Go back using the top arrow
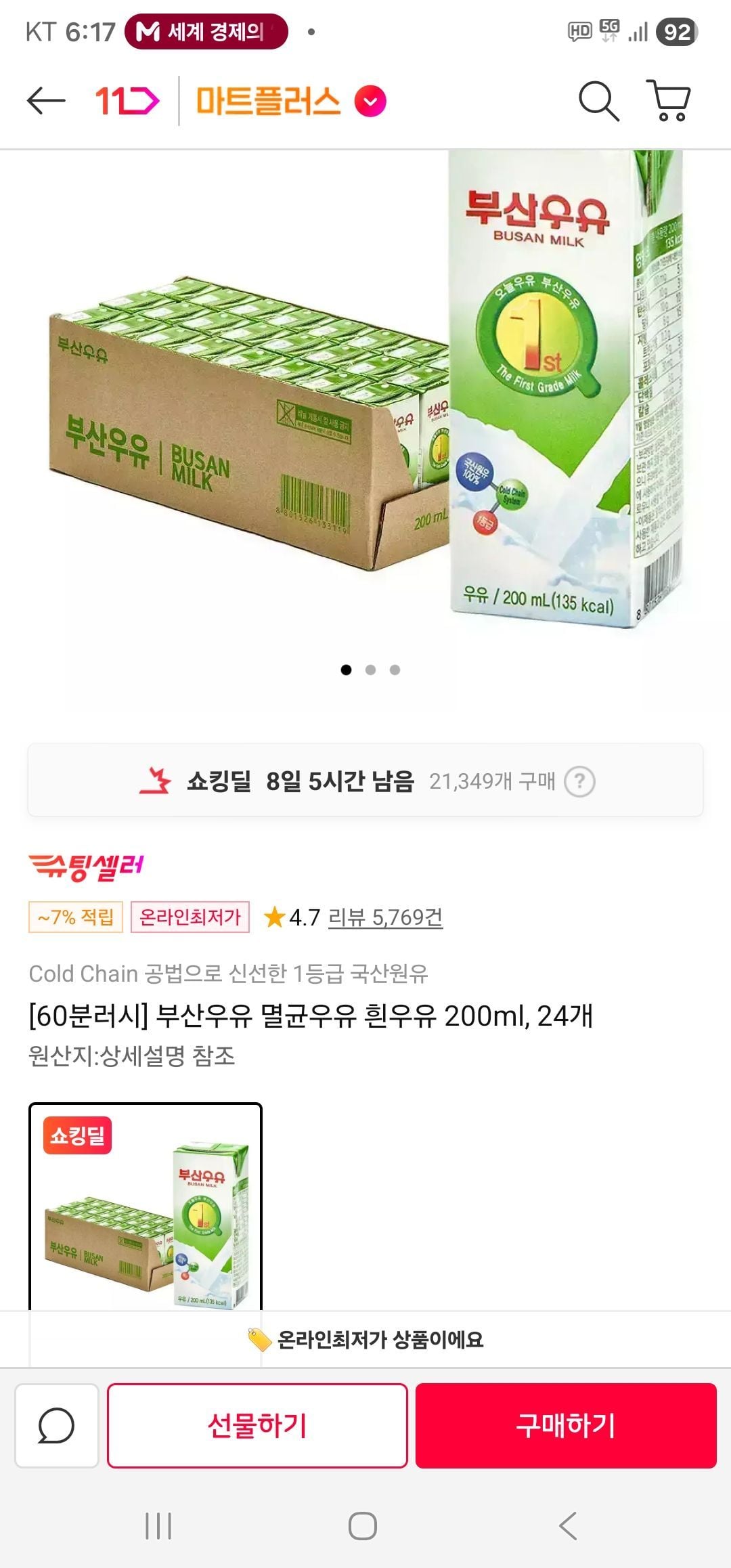 46,102
